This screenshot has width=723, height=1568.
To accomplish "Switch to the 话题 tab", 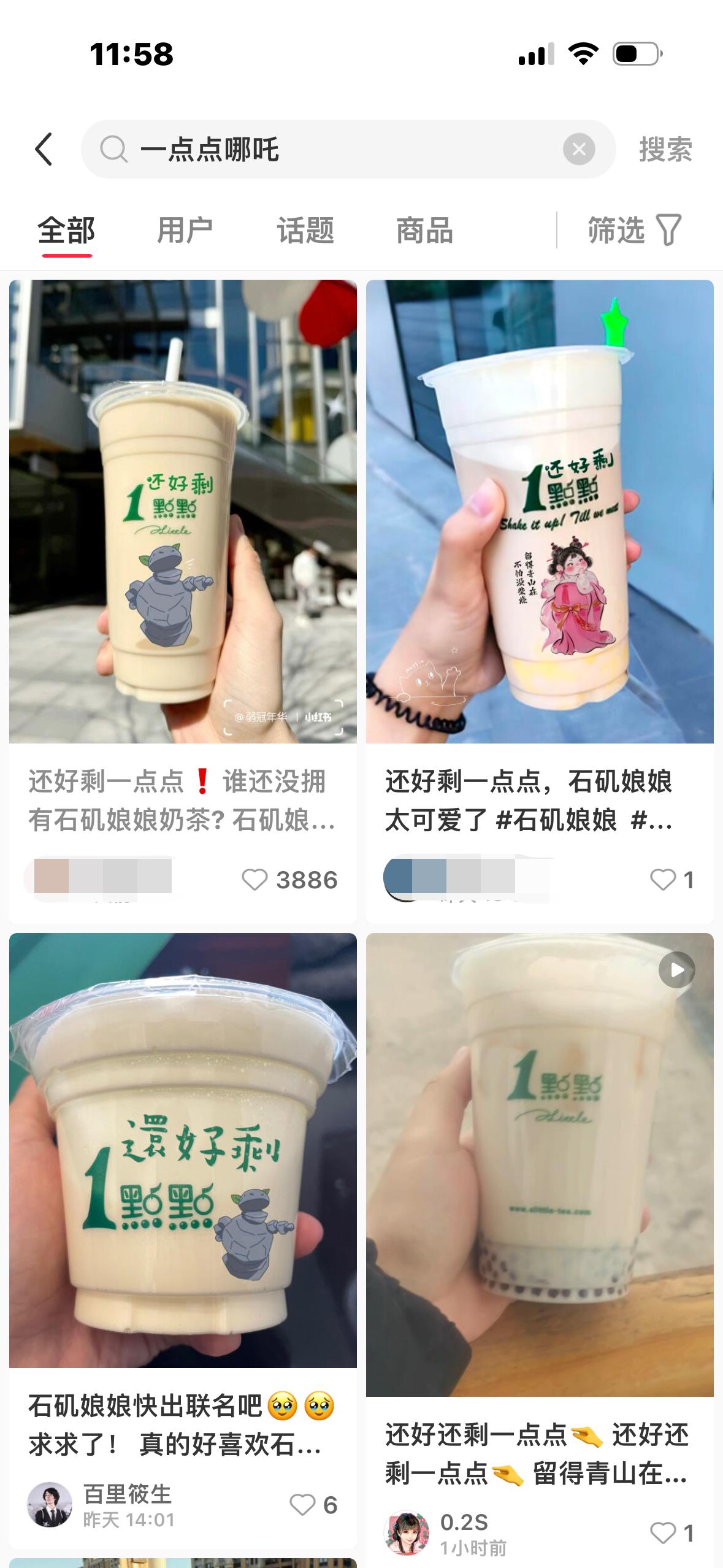I will pos(305,231).
